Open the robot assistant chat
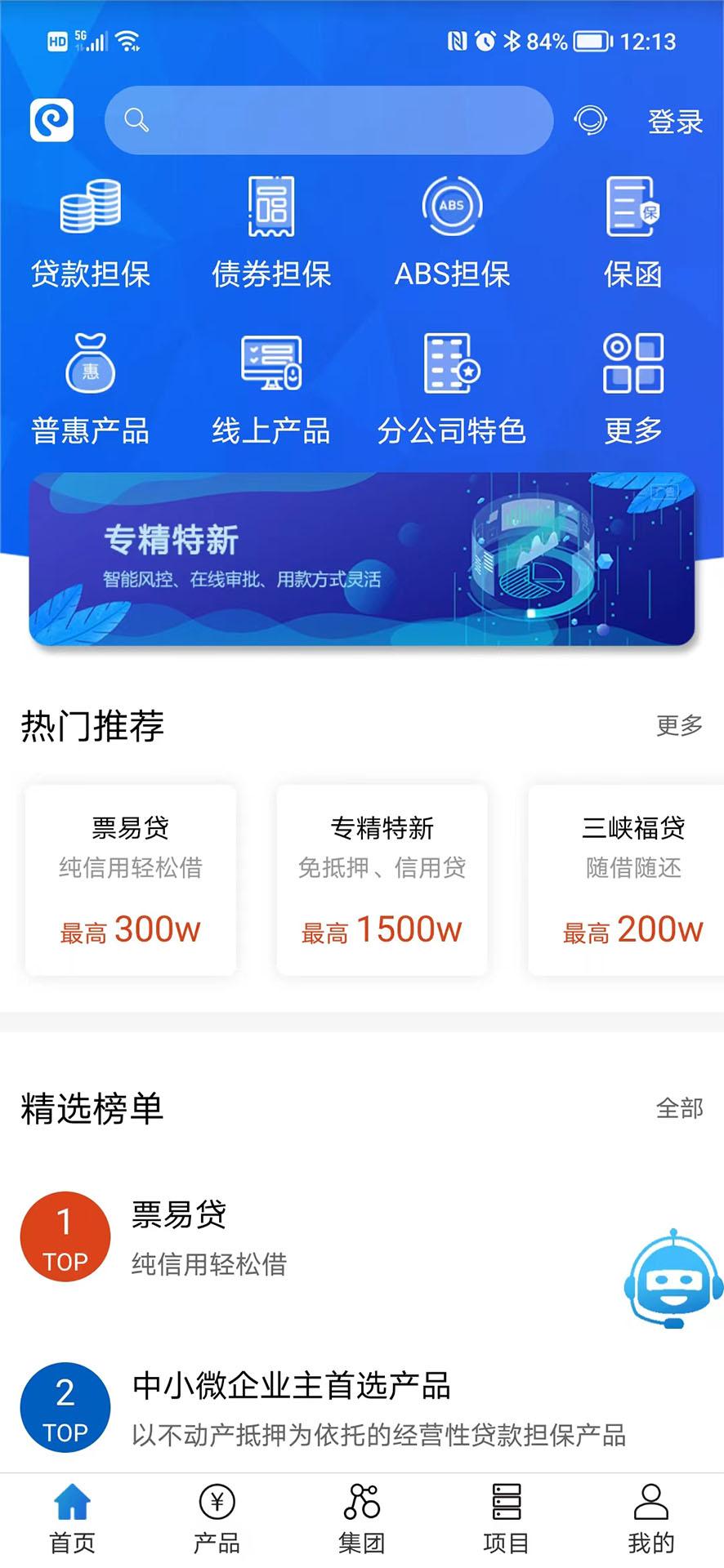The image size is (724, 1568). (x=673, y=1278)
